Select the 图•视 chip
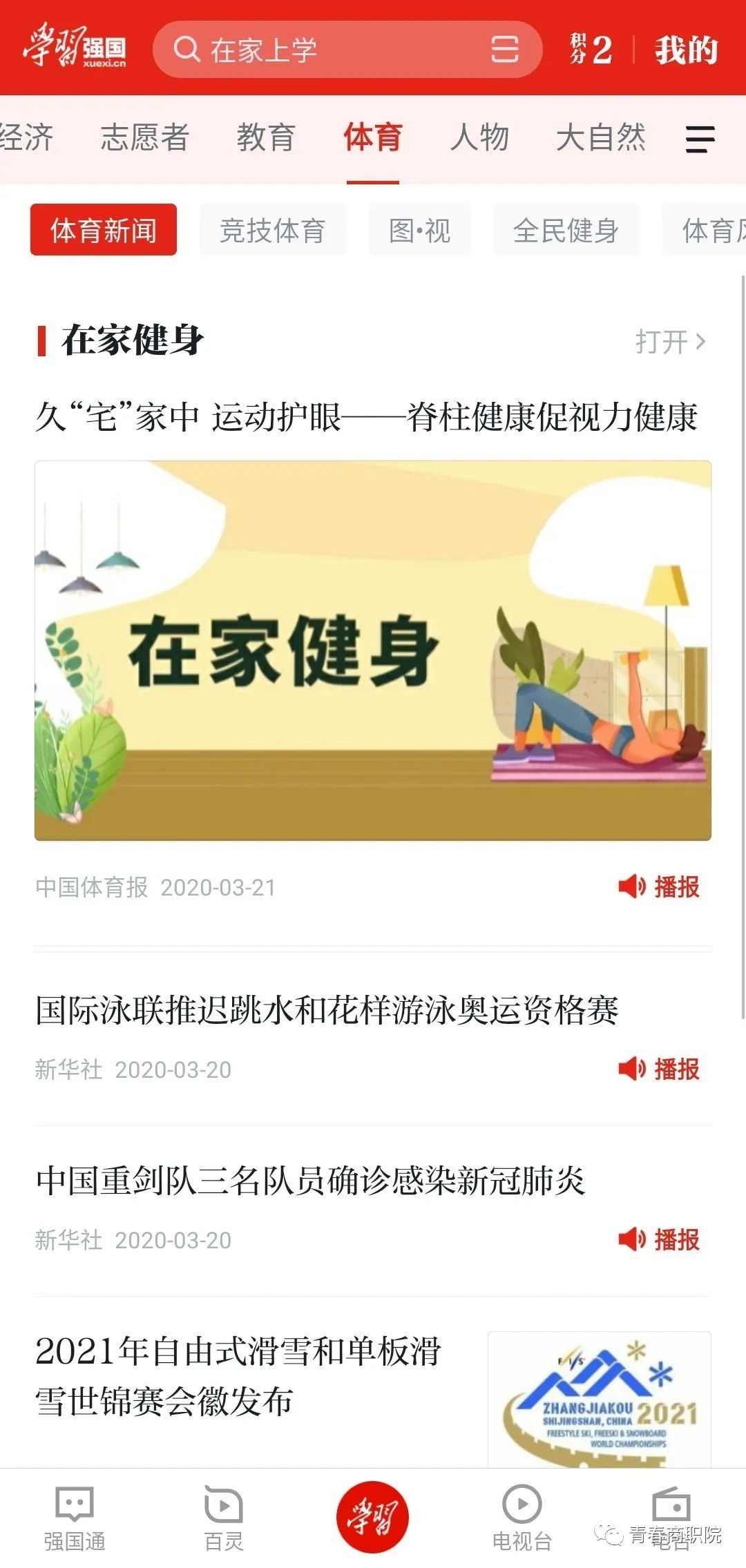This screenshot has width=746, height=1568. (x=419, y=230)
